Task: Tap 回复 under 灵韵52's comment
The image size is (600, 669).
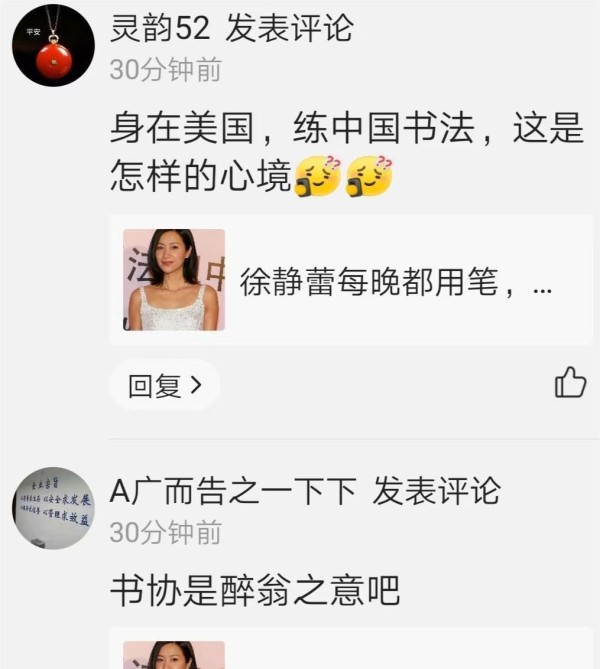Action: pos(164,385)
